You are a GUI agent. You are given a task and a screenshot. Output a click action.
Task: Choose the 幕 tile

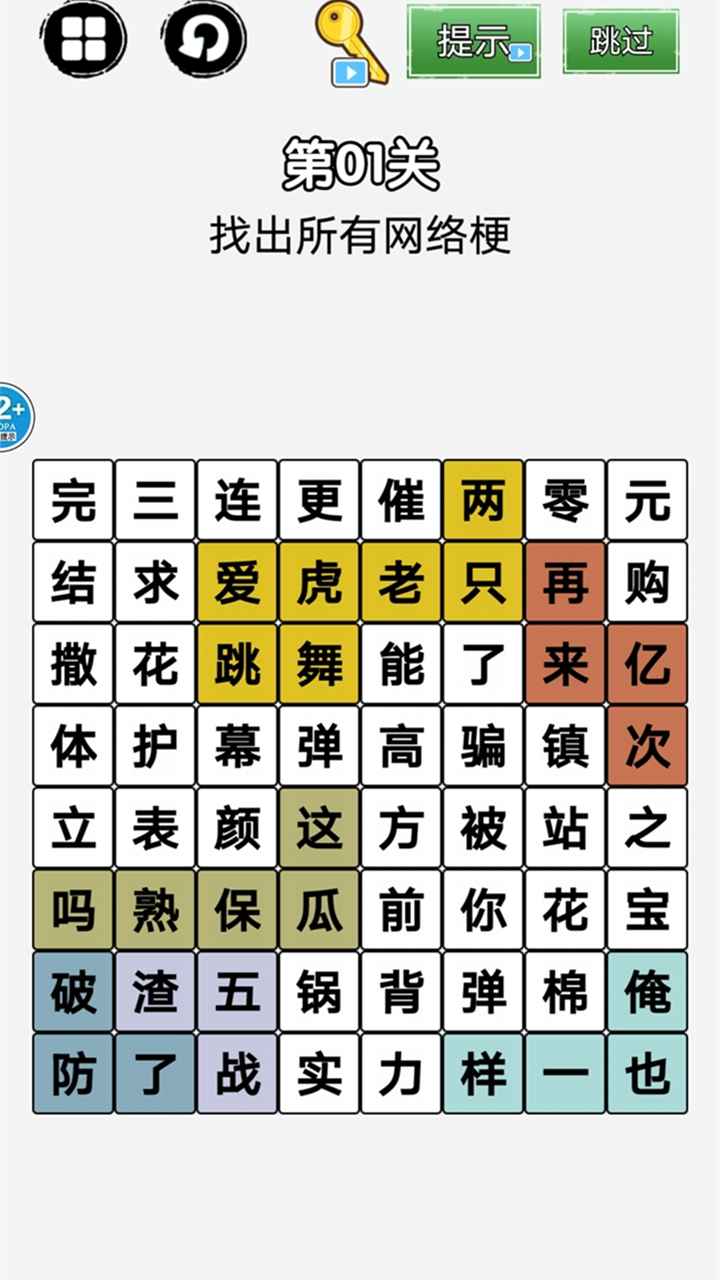click(237, 746)
